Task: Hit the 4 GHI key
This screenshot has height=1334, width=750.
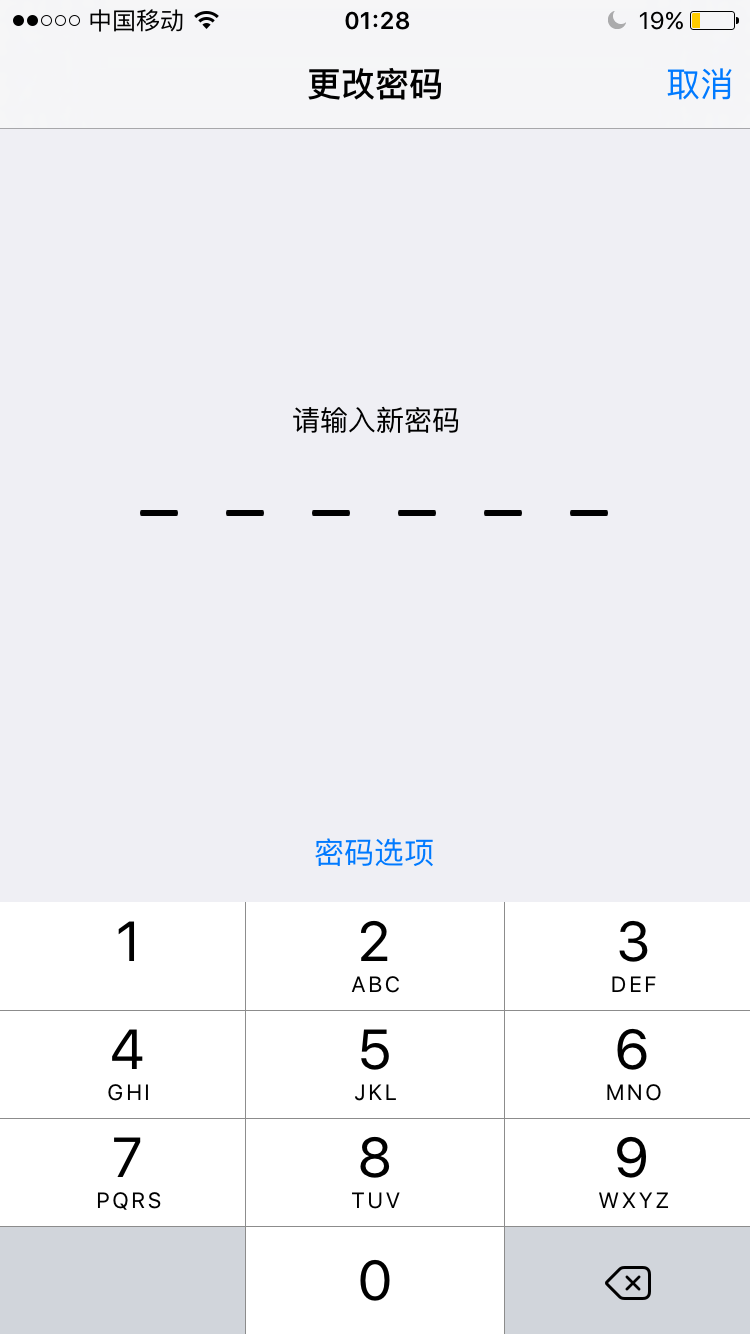Action: [122, 1064]
